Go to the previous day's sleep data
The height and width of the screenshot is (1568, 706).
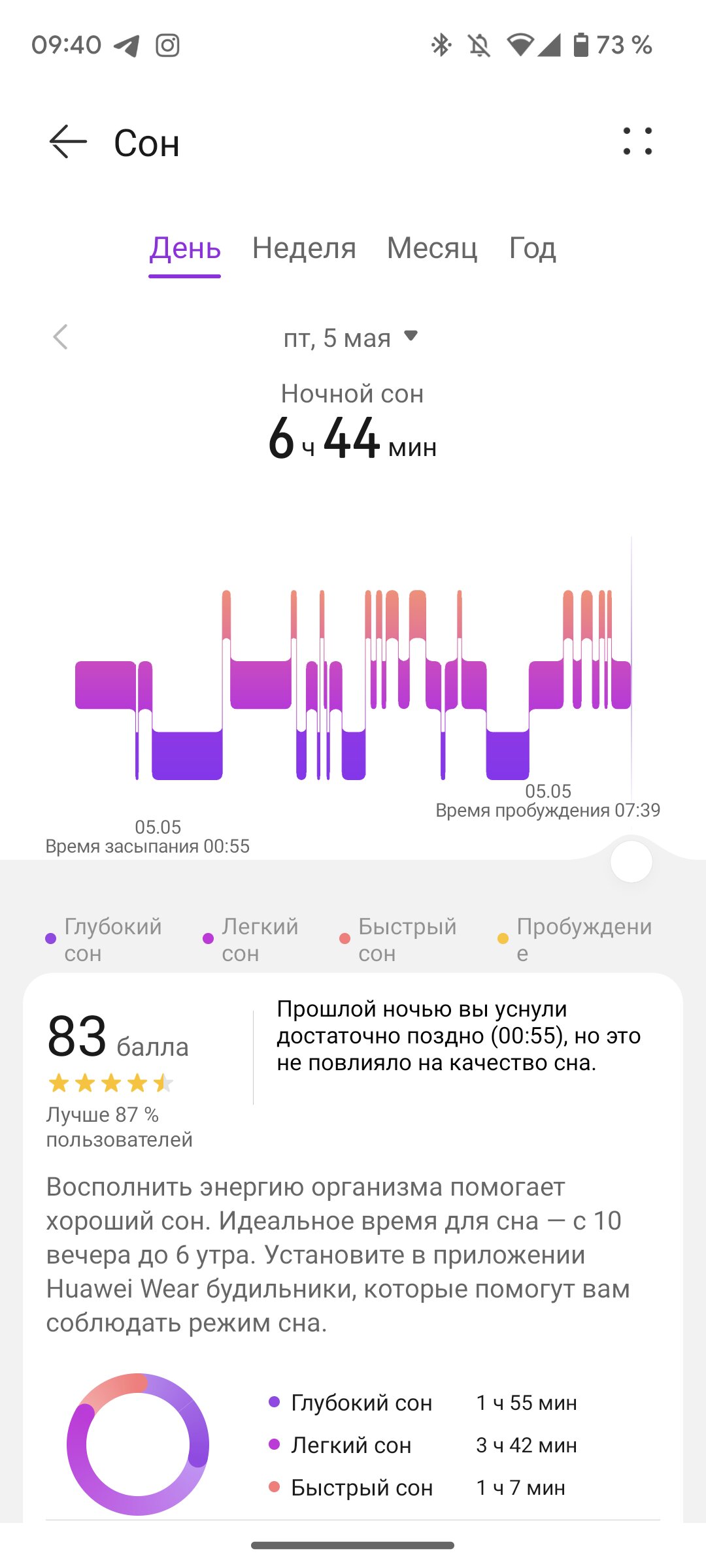(60, 337)
